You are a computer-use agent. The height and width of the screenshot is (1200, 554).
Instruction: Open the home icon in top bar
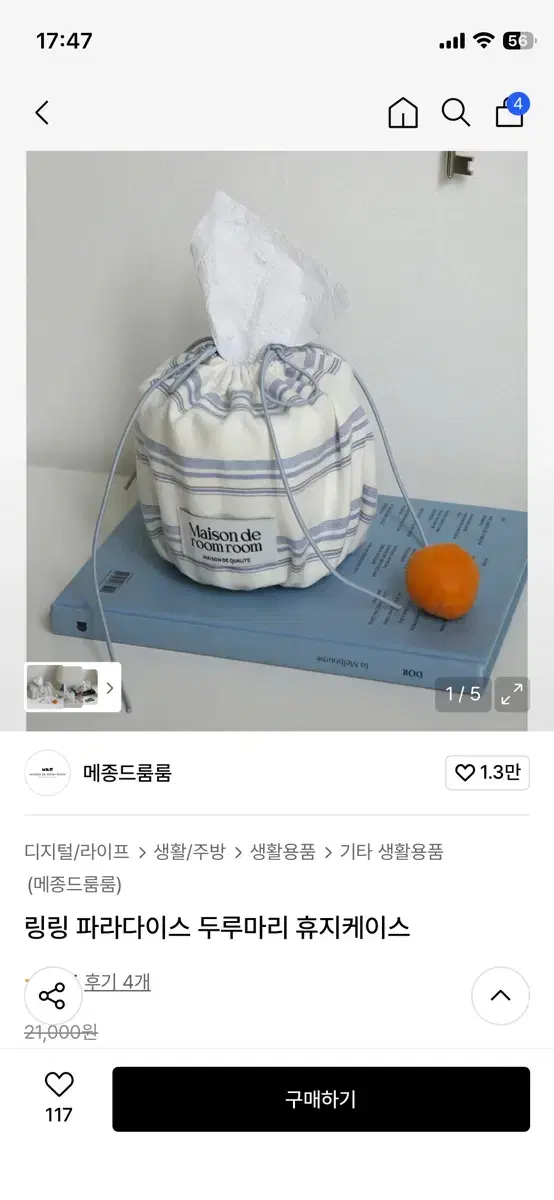(x=403, y=113)
